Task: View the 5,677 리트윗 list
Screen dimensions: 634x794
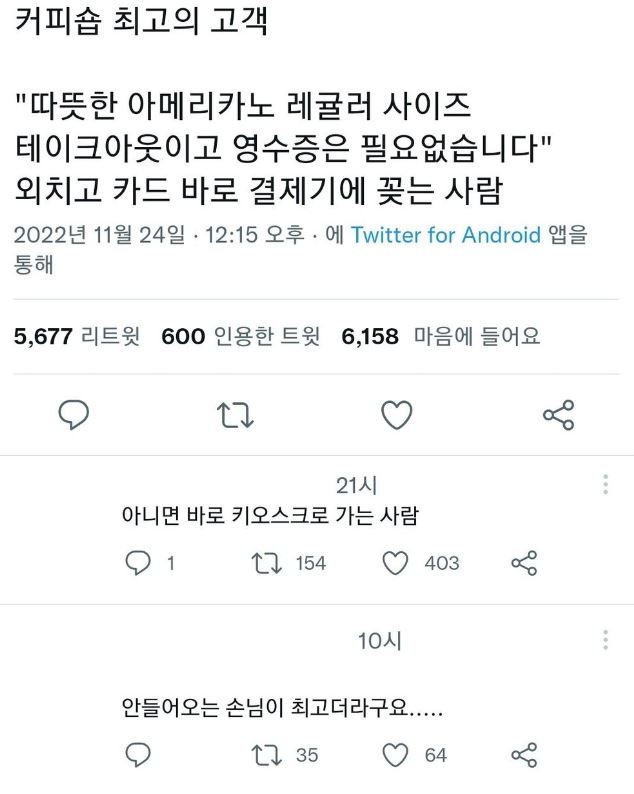Action: pyautogui.click(x=80, y=337)
